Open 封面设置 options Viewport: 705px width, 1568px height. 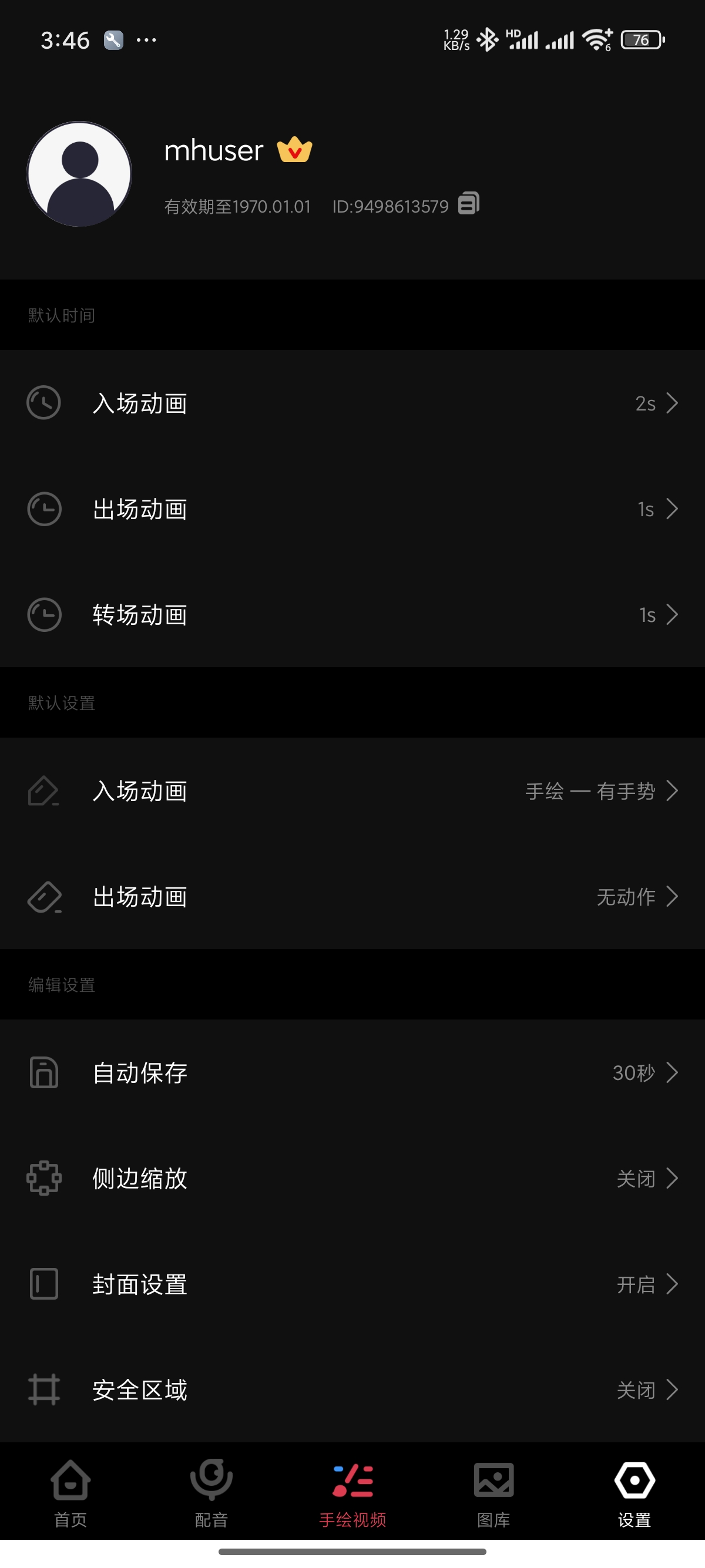[352, 1284]
